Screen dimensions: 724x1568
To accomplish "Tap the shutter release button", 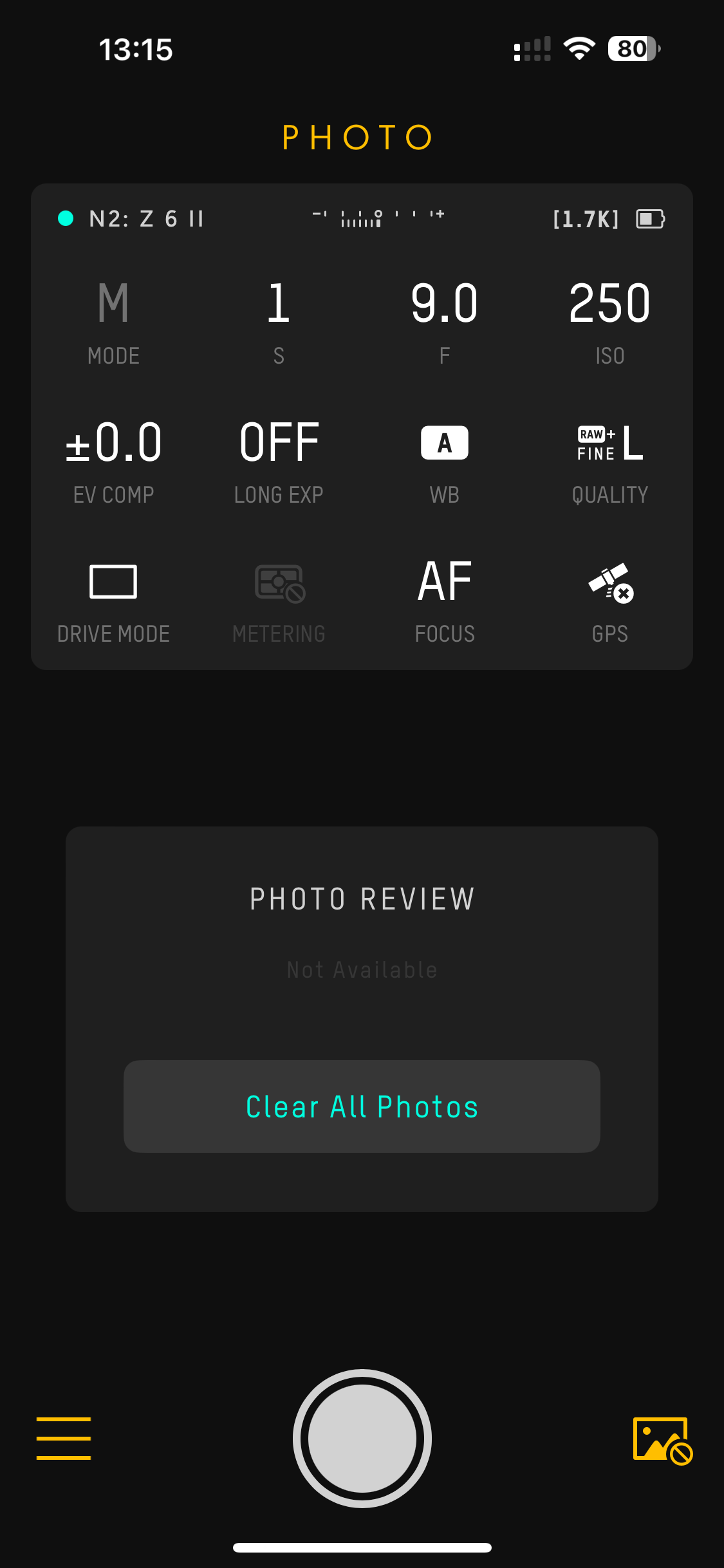I will (362, 1438).
